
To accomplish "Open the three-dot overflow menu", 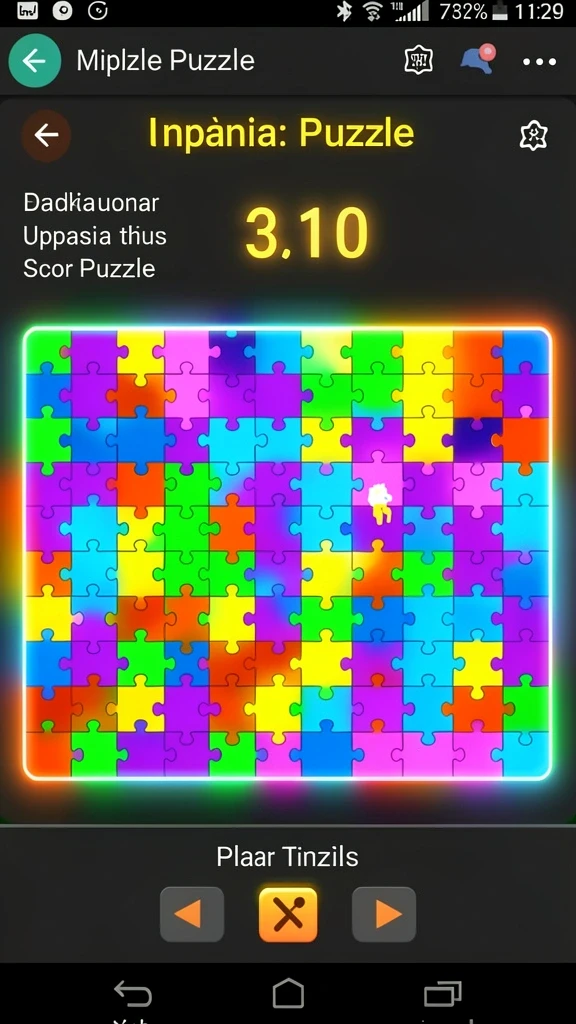I will click(x=539, y=62).
